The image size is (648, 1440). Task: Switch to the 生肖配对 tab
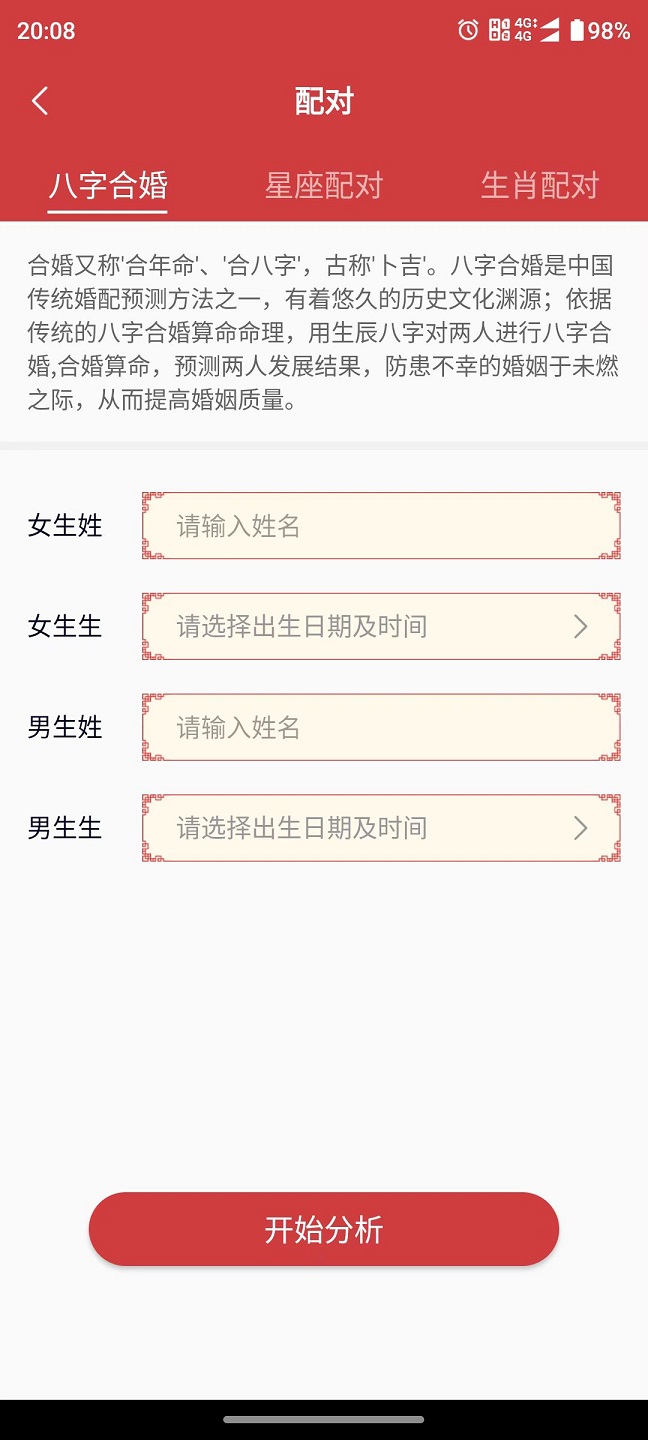[539, 186]
